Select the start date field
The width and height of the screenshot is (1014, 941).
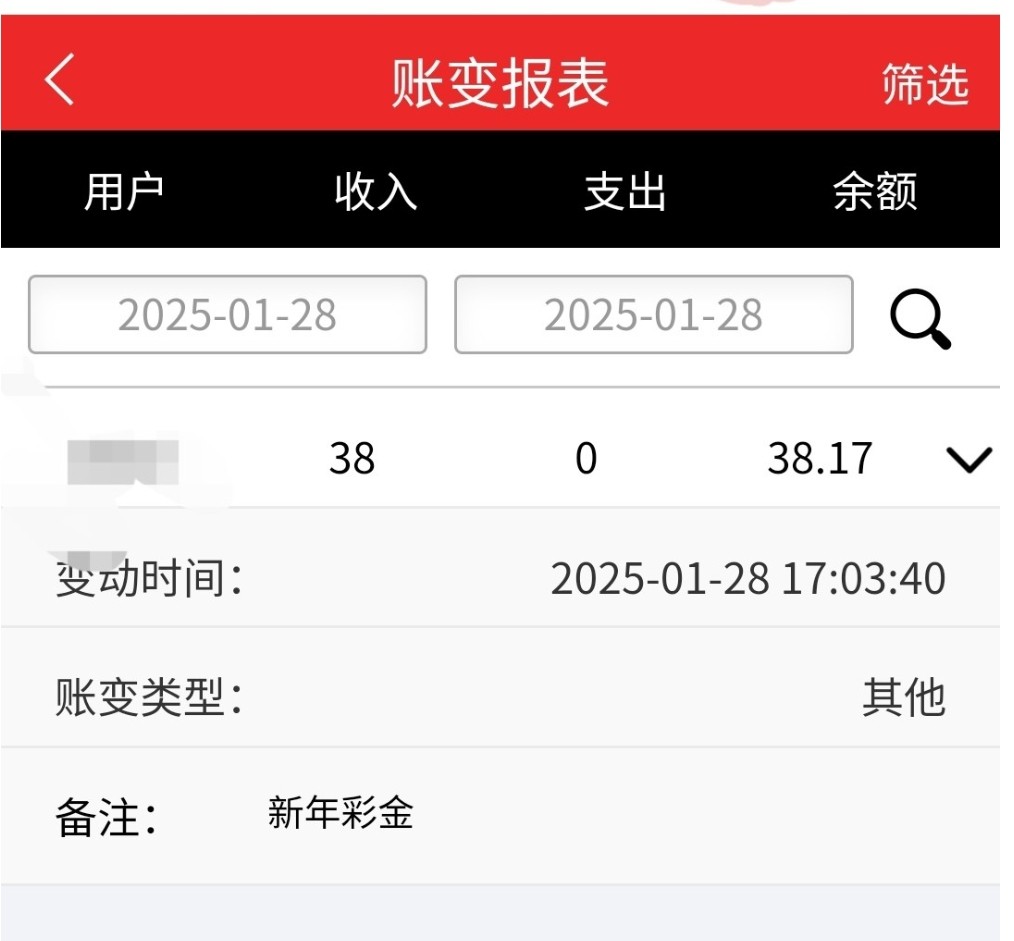228,315
